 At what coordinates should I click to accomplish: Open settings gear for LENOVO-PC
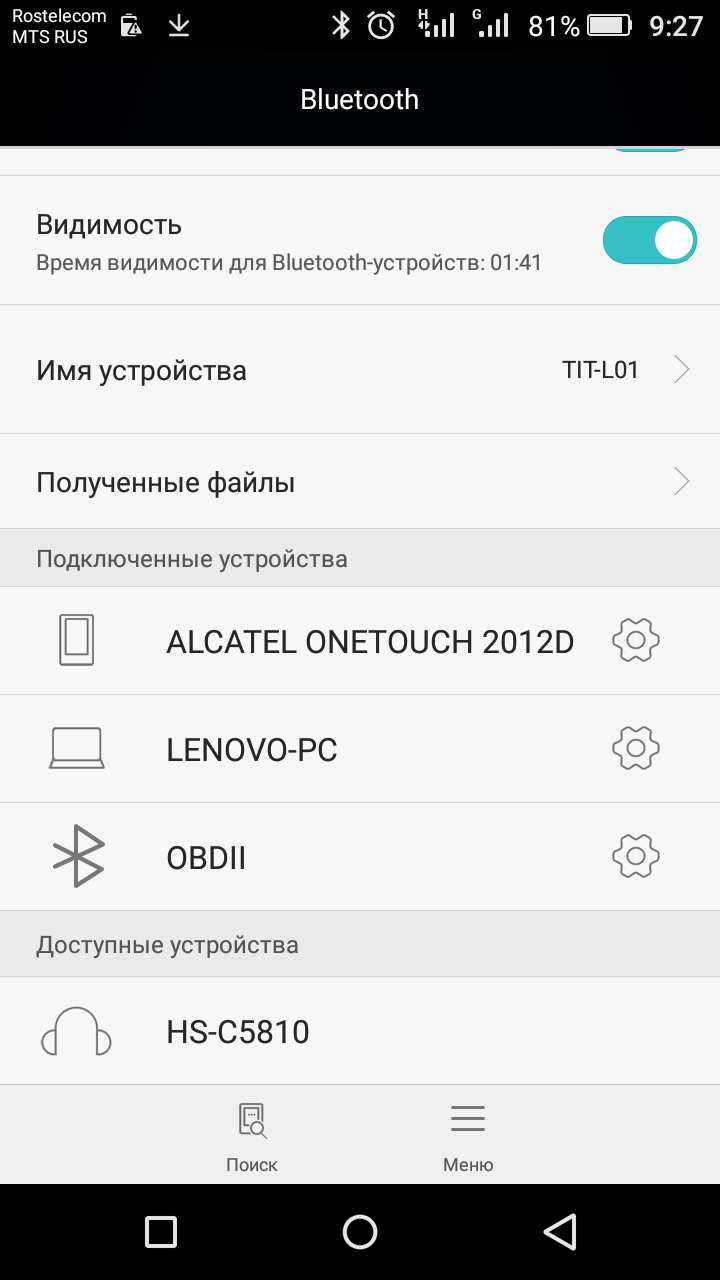pyautogui.click(x=635, y=748)
